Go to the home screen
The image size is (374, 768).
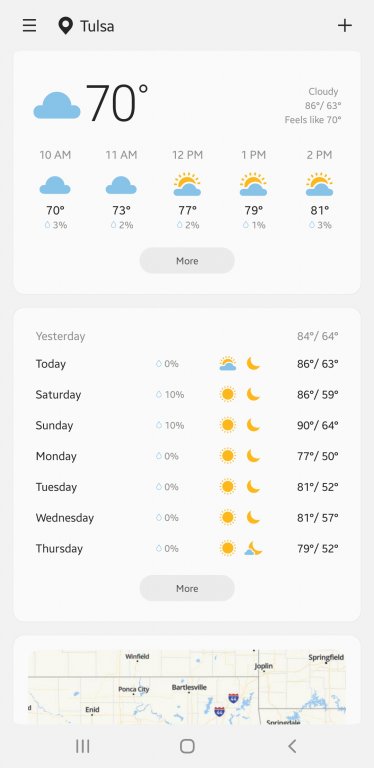click(187, 746)
